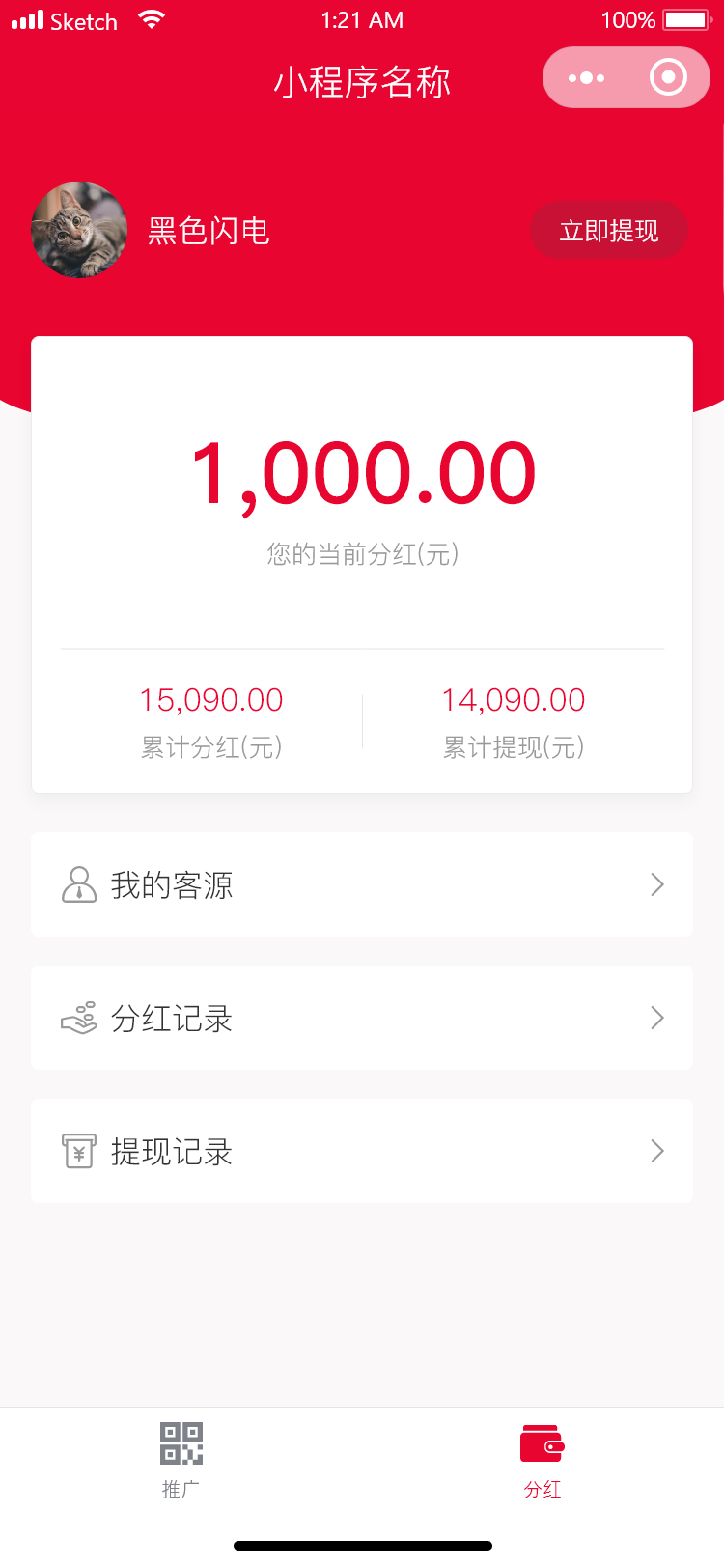Open the mini program more-options menu
The width and height of the screenshot is (724, 1568).
pyautogui.click(x=586, y=78)
